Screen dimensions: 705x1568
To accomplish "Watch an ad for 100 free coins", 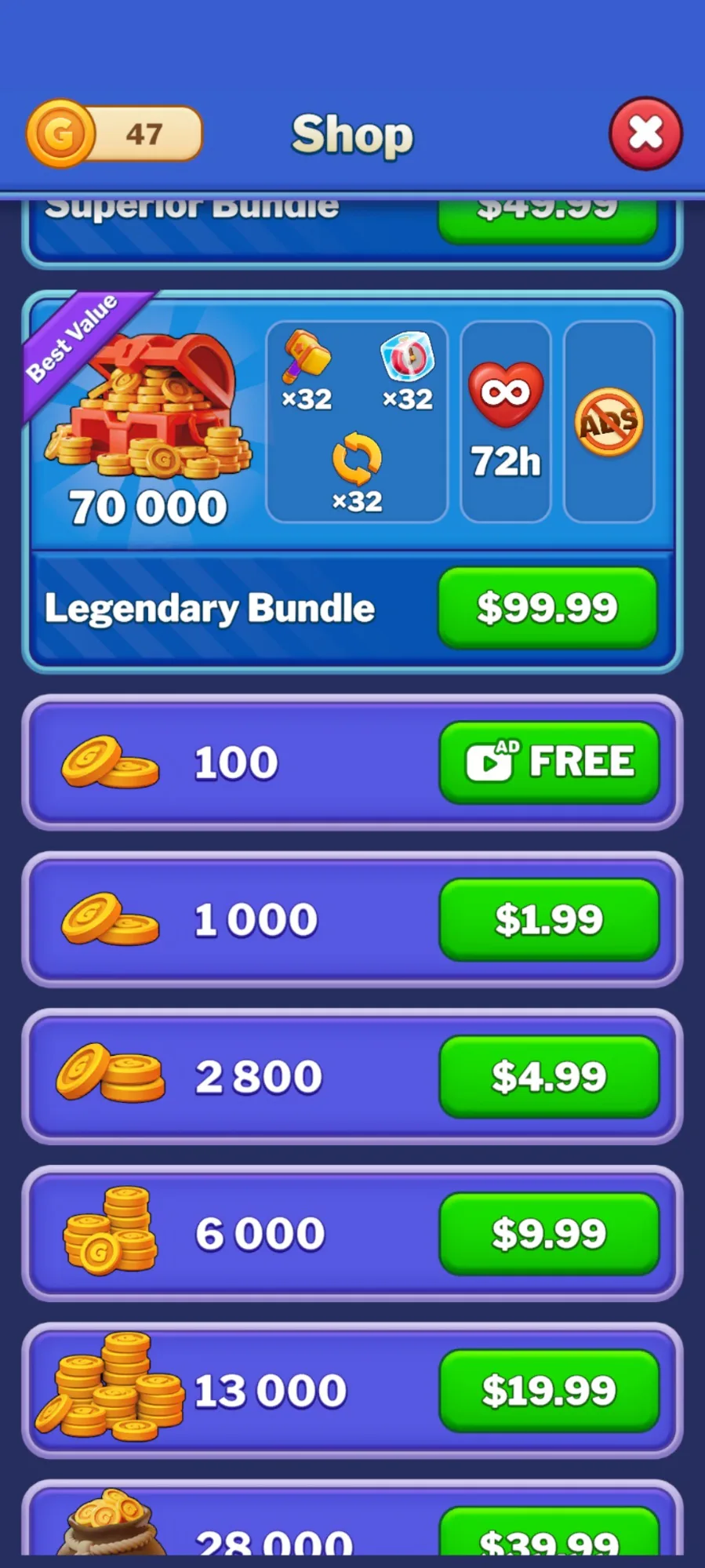I will 549,762.
